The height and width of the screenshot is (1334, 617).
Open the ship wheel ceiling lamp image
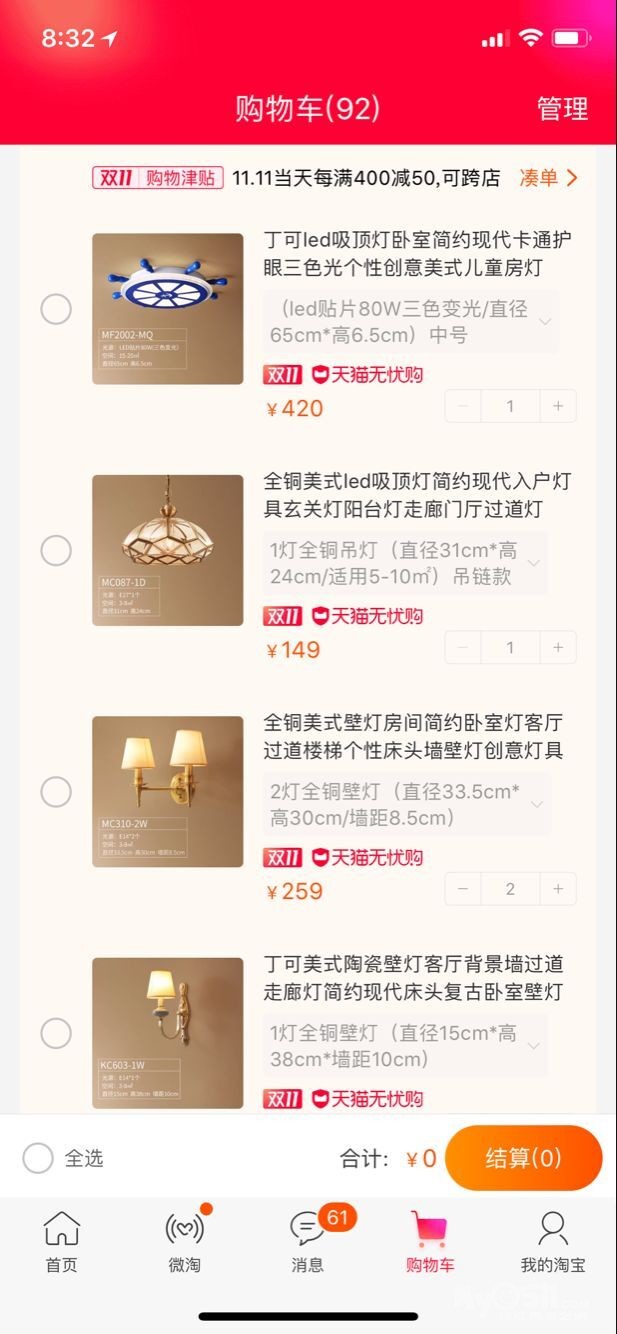(168, 309)
